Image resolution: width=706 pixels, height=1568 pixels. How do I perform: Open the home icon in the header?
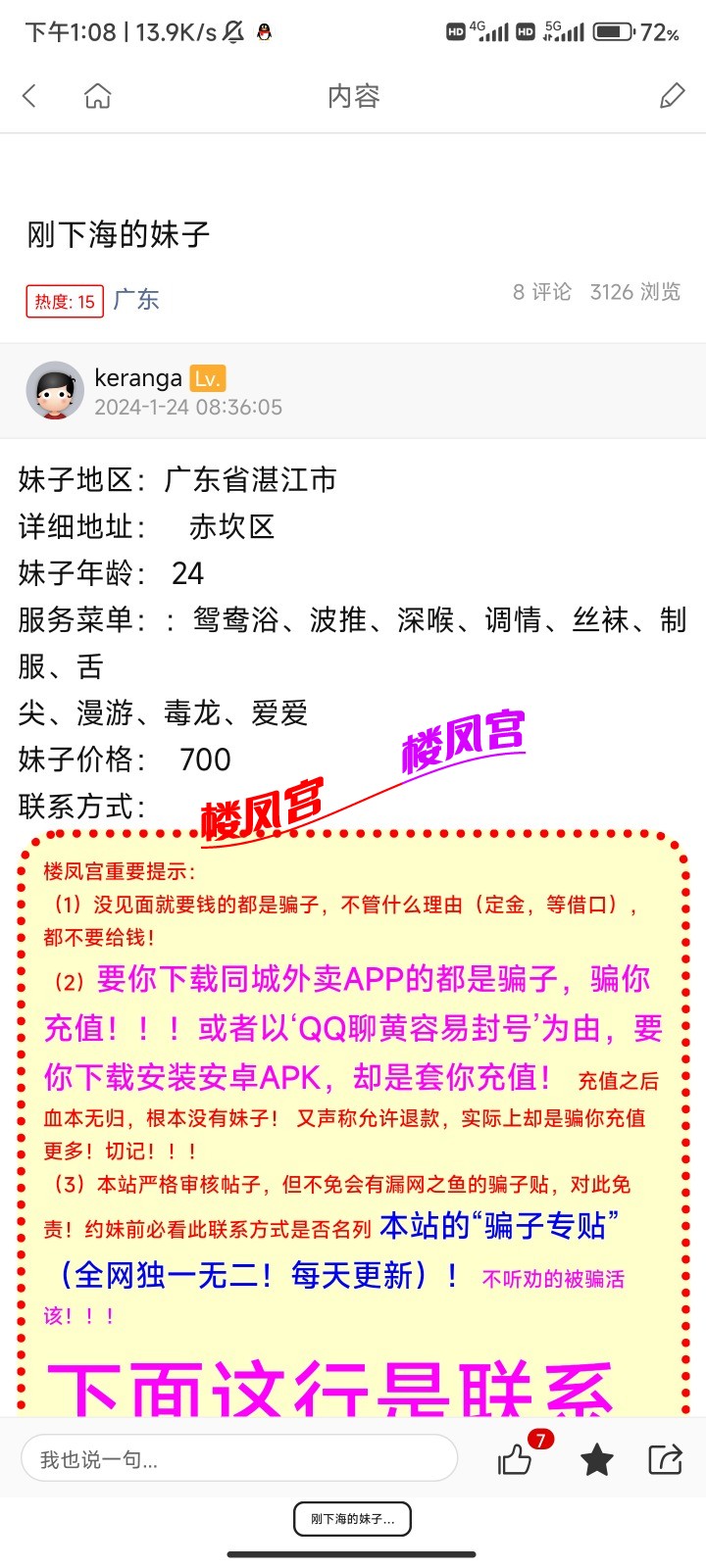click(98, 95)
